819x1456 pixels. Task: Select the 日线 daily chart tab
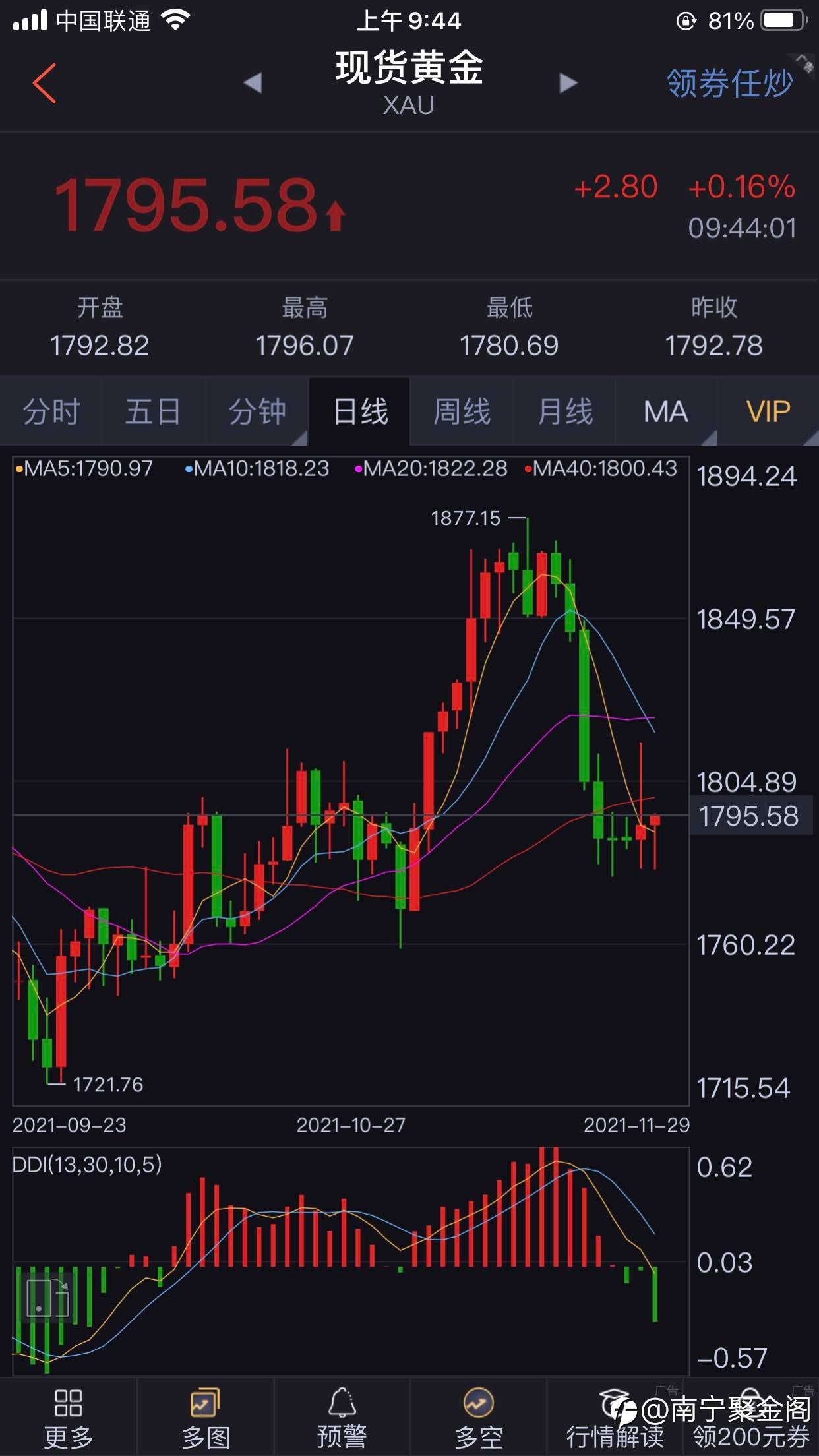360,412
